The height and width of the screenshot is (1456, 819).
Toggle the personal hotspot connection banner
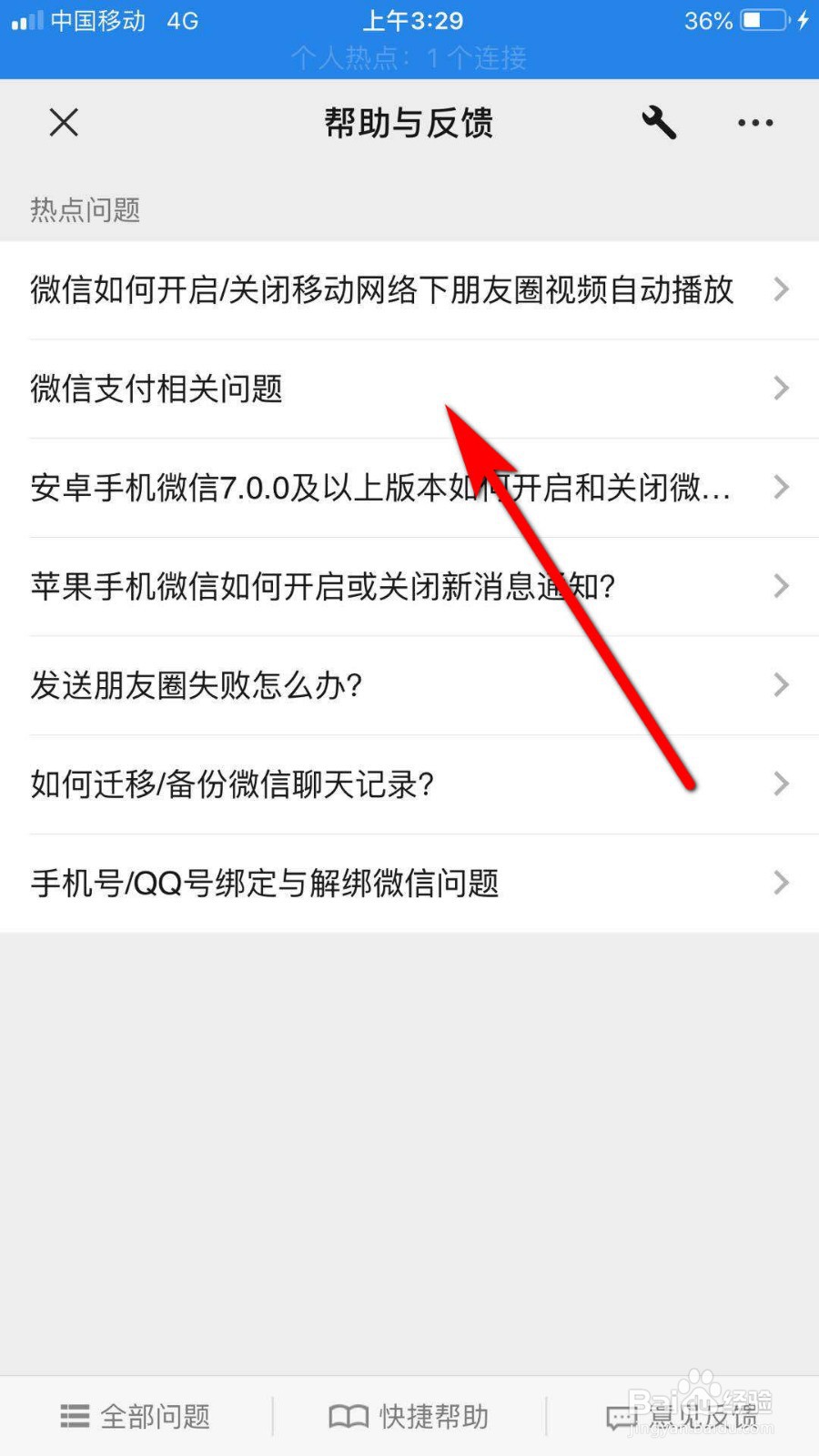[x=409, y=57]
